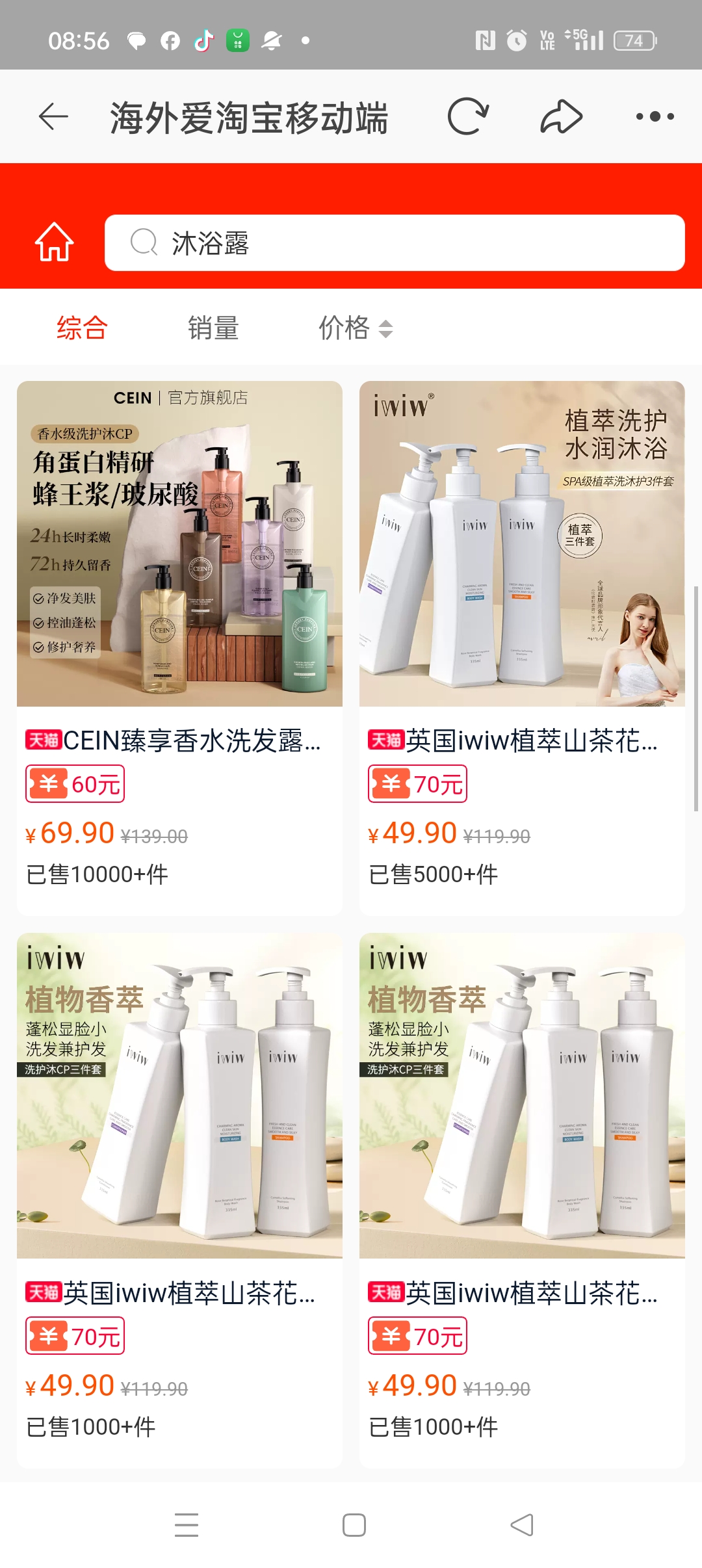Go back using the top arrow
Viewport: 702px width, 1568px height.
53,117
